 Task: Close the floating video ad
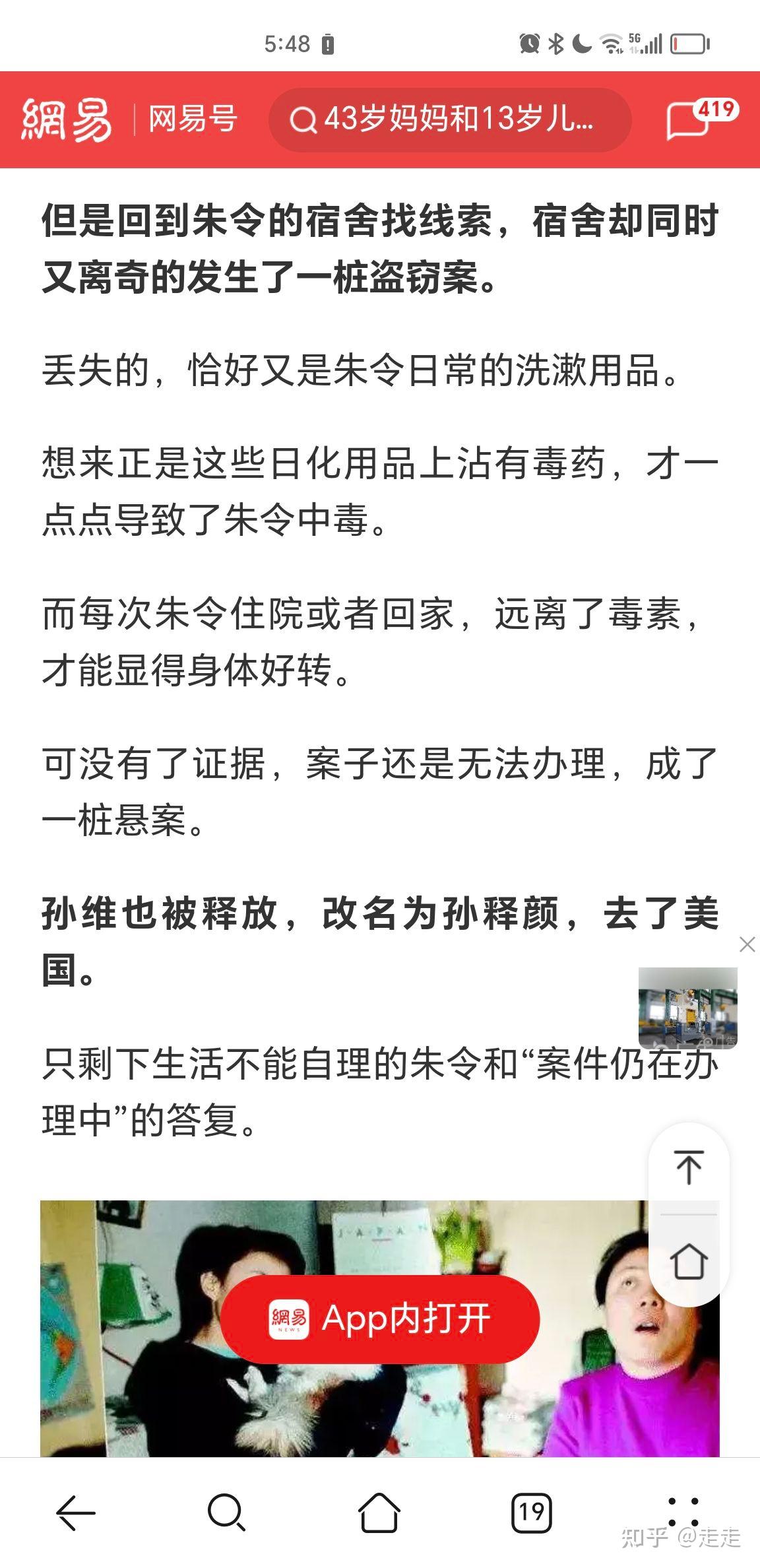click(x=747, y=945)
